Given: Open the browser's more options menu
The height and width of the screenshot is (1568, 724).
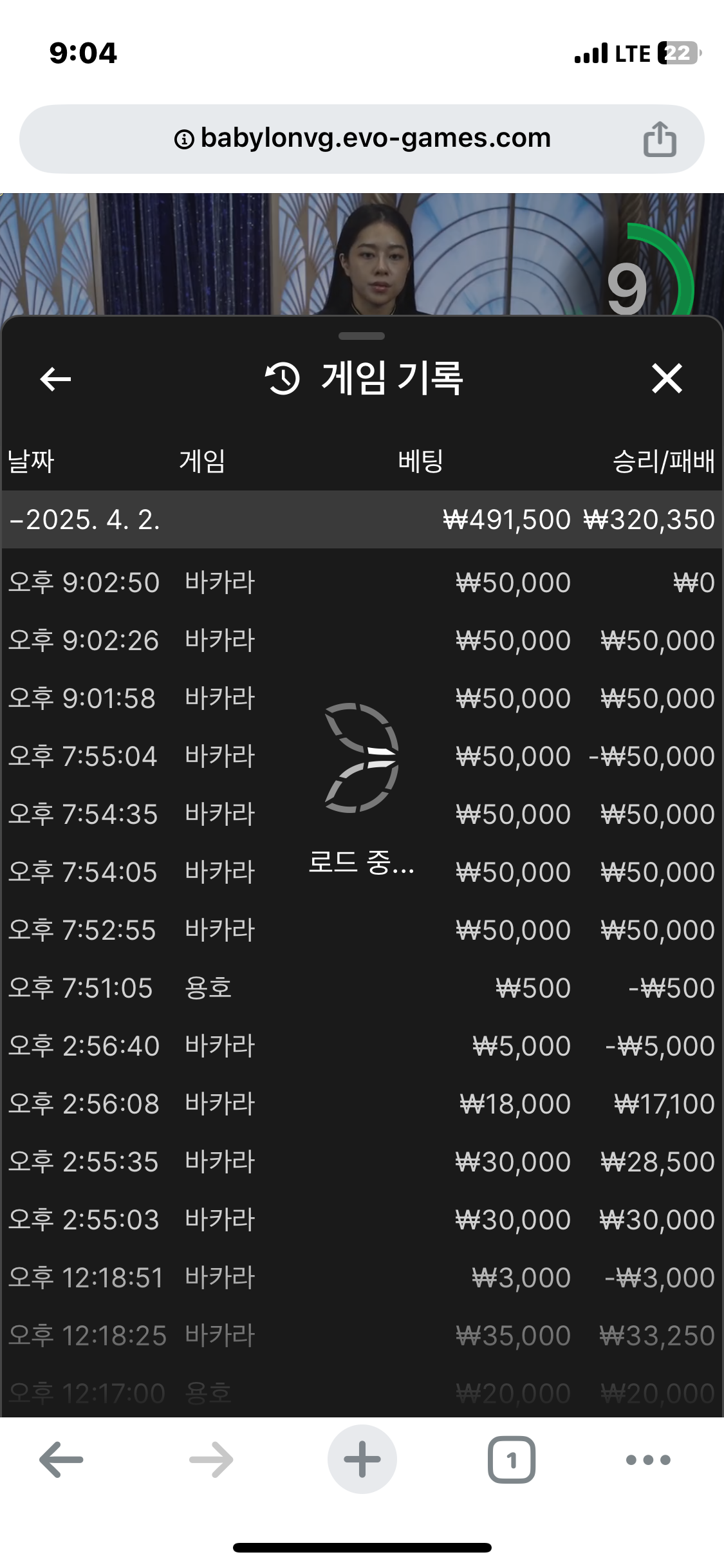Looking at the screenshot, I should click(x=648, y=1460).
